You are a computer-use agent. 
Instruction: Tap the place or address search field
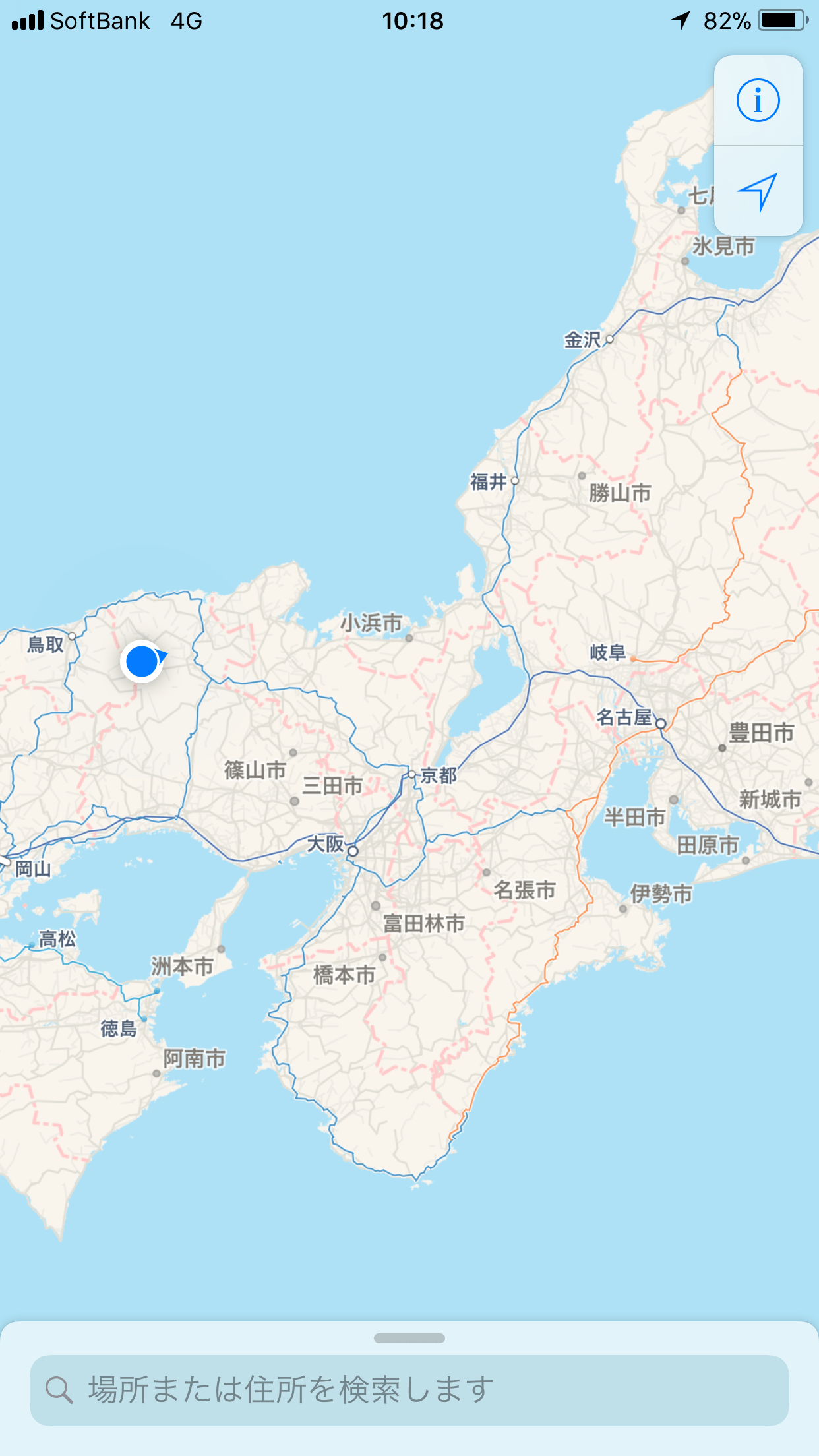[x=409, y=1390]
